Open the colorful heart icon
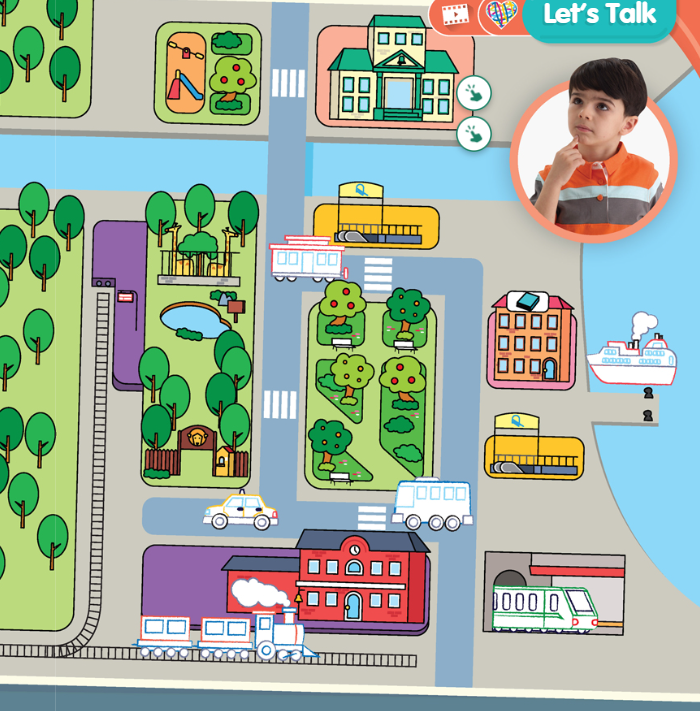Viewport: 700px width, 711px height. [x=501, y=14]
